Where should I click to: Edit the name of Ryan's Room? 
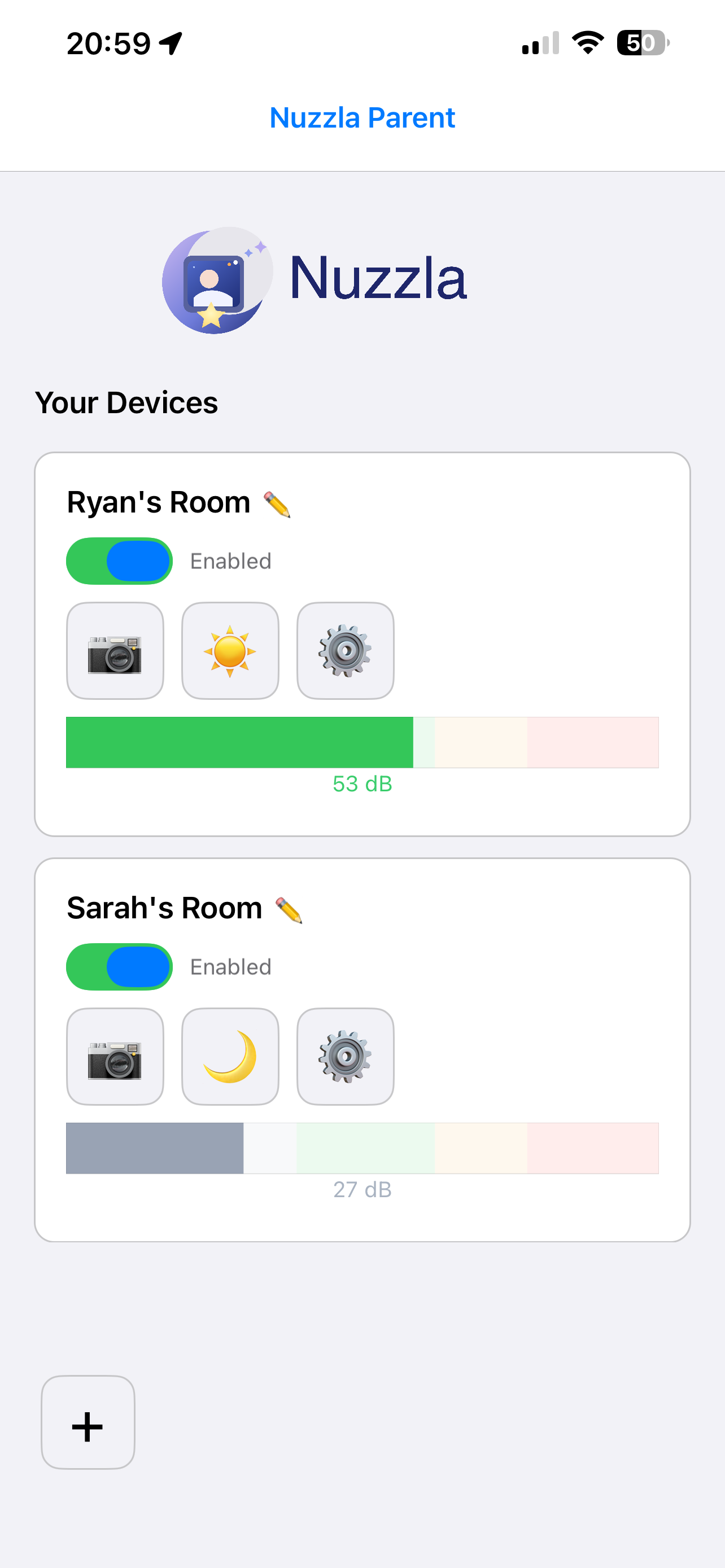[x=277, y=504]
